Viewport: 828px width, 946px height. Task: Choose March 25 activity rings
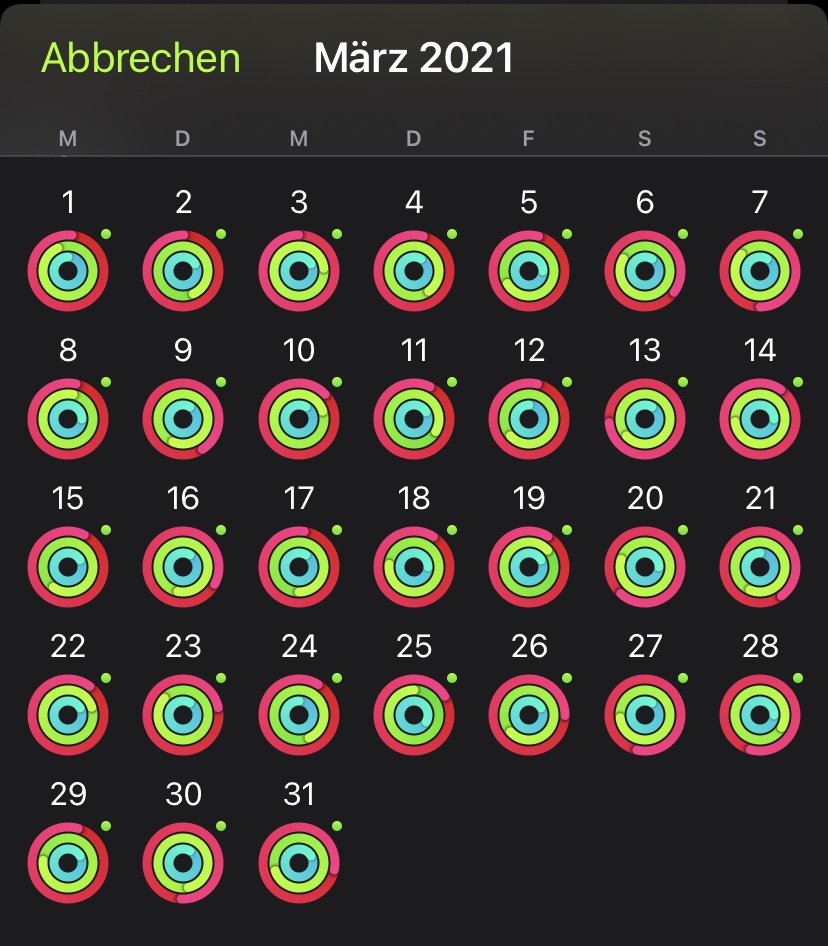click(x=414, y=715)
